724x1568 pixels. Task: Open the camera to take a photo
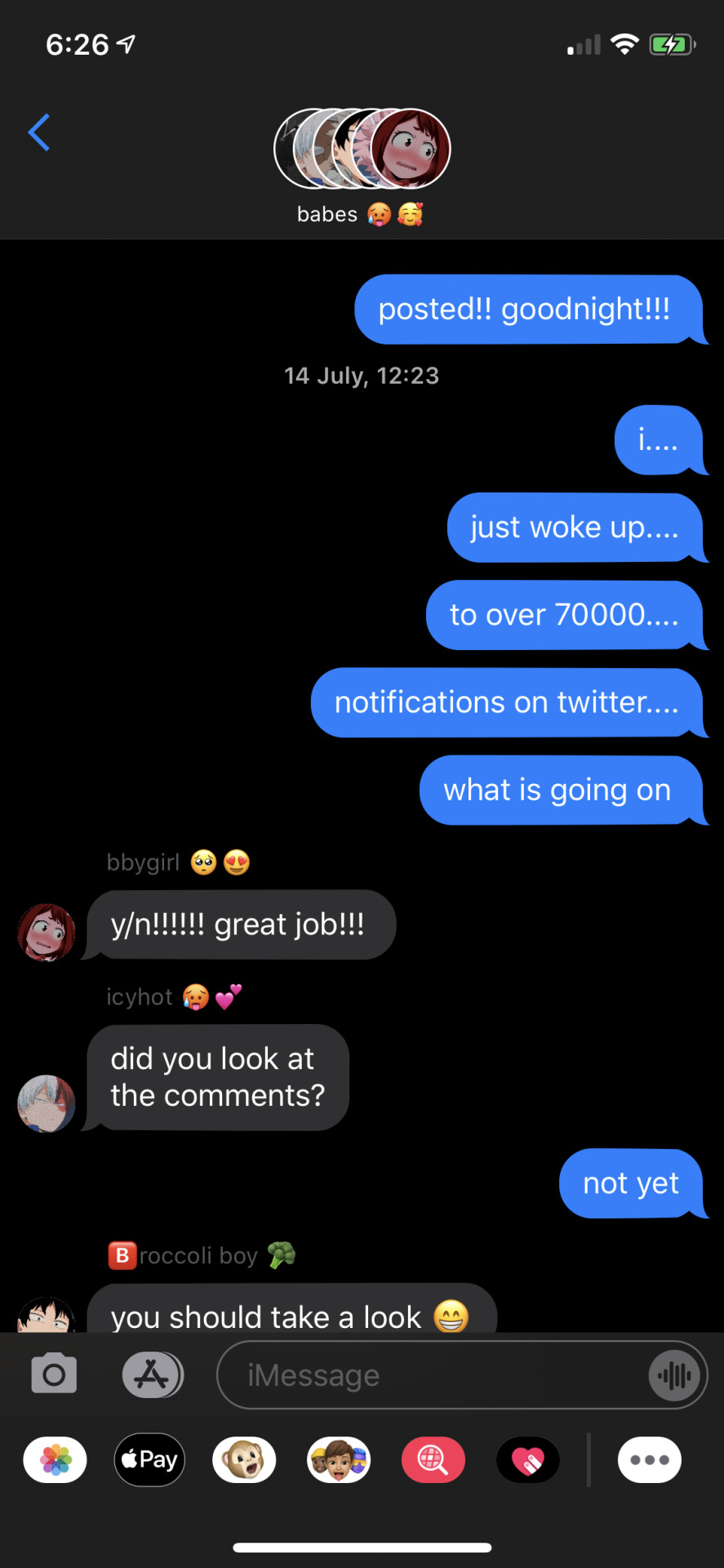click(x=54, y=1374)
